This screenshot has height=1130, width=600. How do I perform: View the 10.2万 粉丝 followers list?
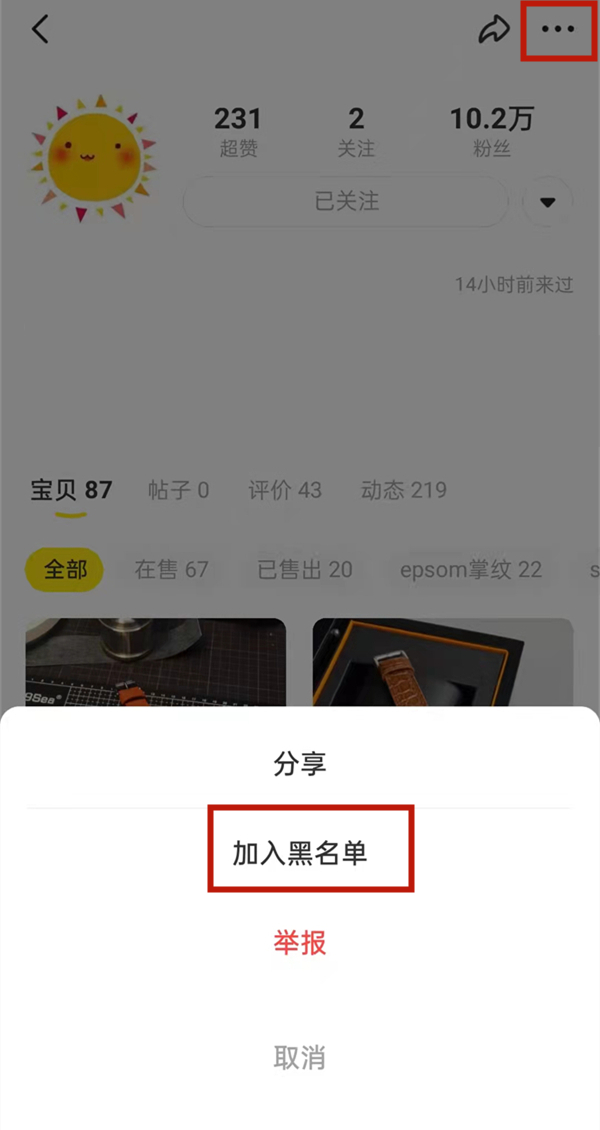click(491, 133)
